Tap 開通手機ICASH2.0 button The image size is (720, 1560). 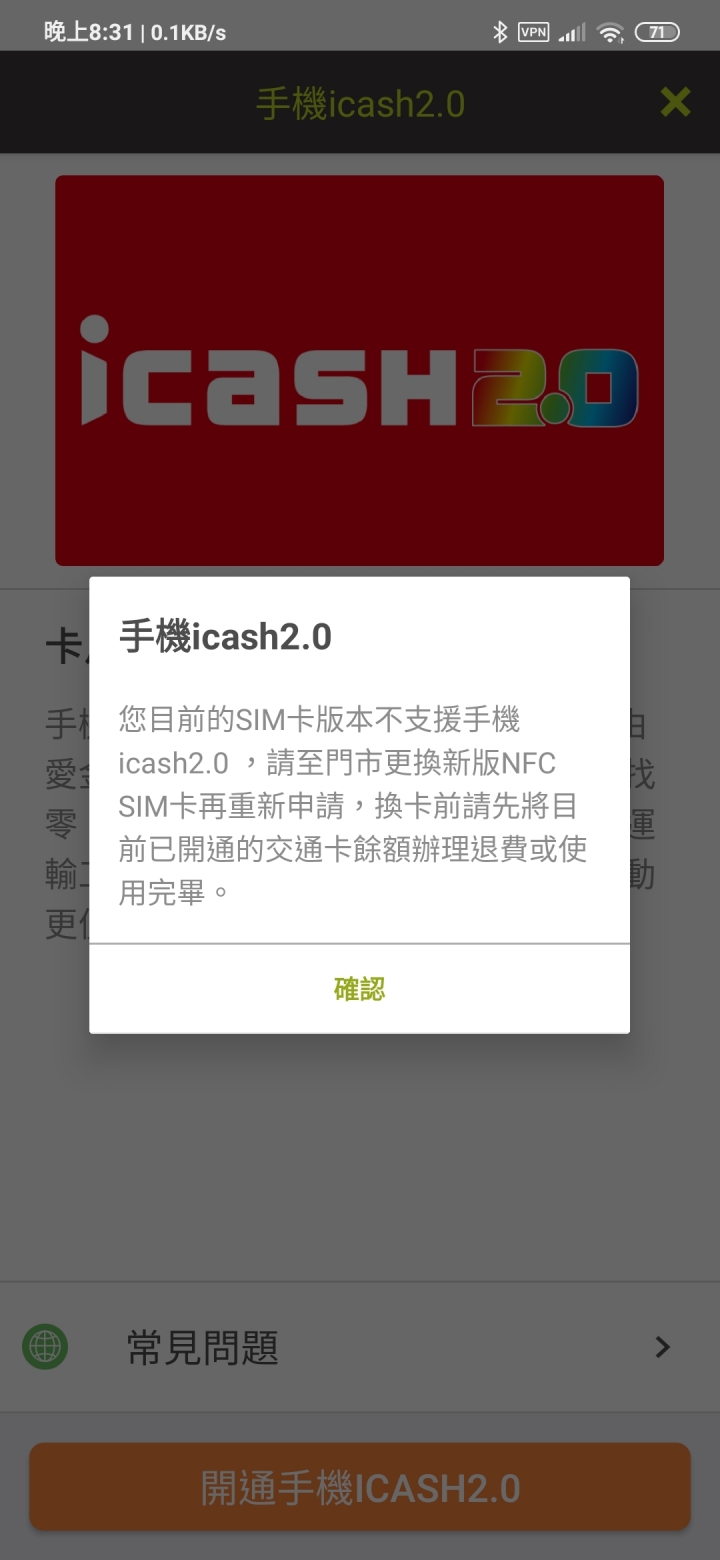pos(359,1487)
